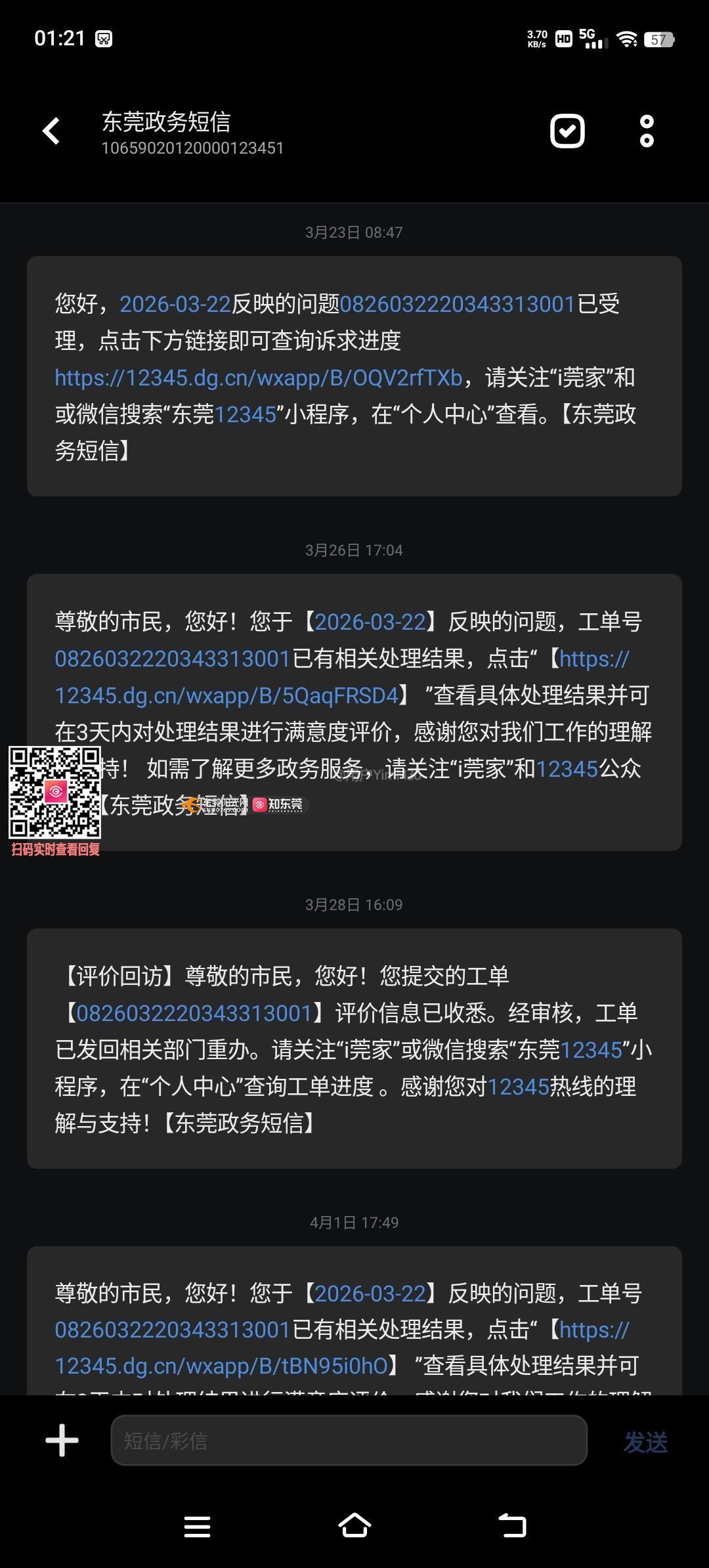Go back from the 东莞政务短信 conversation
The height and width of the screenshot is (1568, 709).
point(51,131)
